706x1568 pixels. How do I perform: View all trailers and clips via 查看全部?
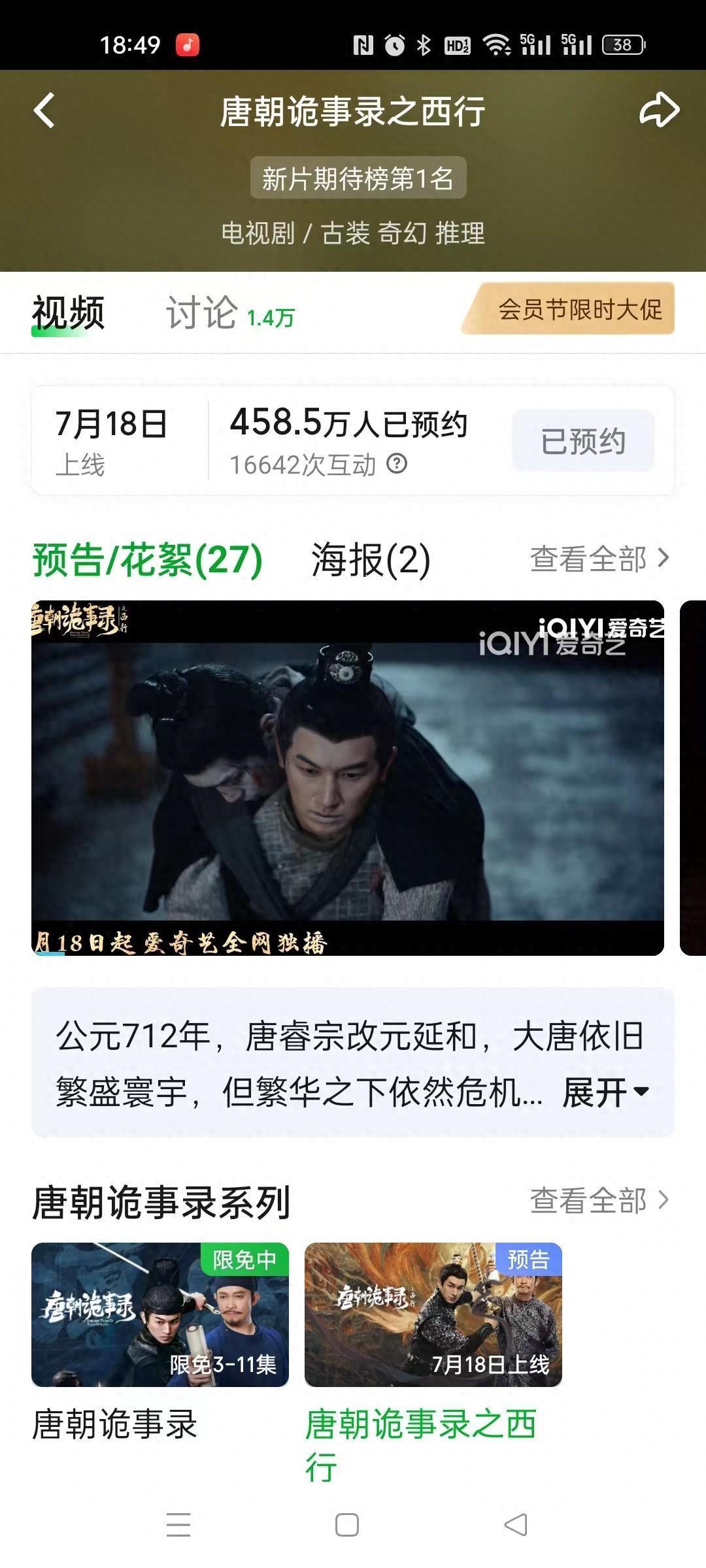pyautogui.click(x=599, y=559)
